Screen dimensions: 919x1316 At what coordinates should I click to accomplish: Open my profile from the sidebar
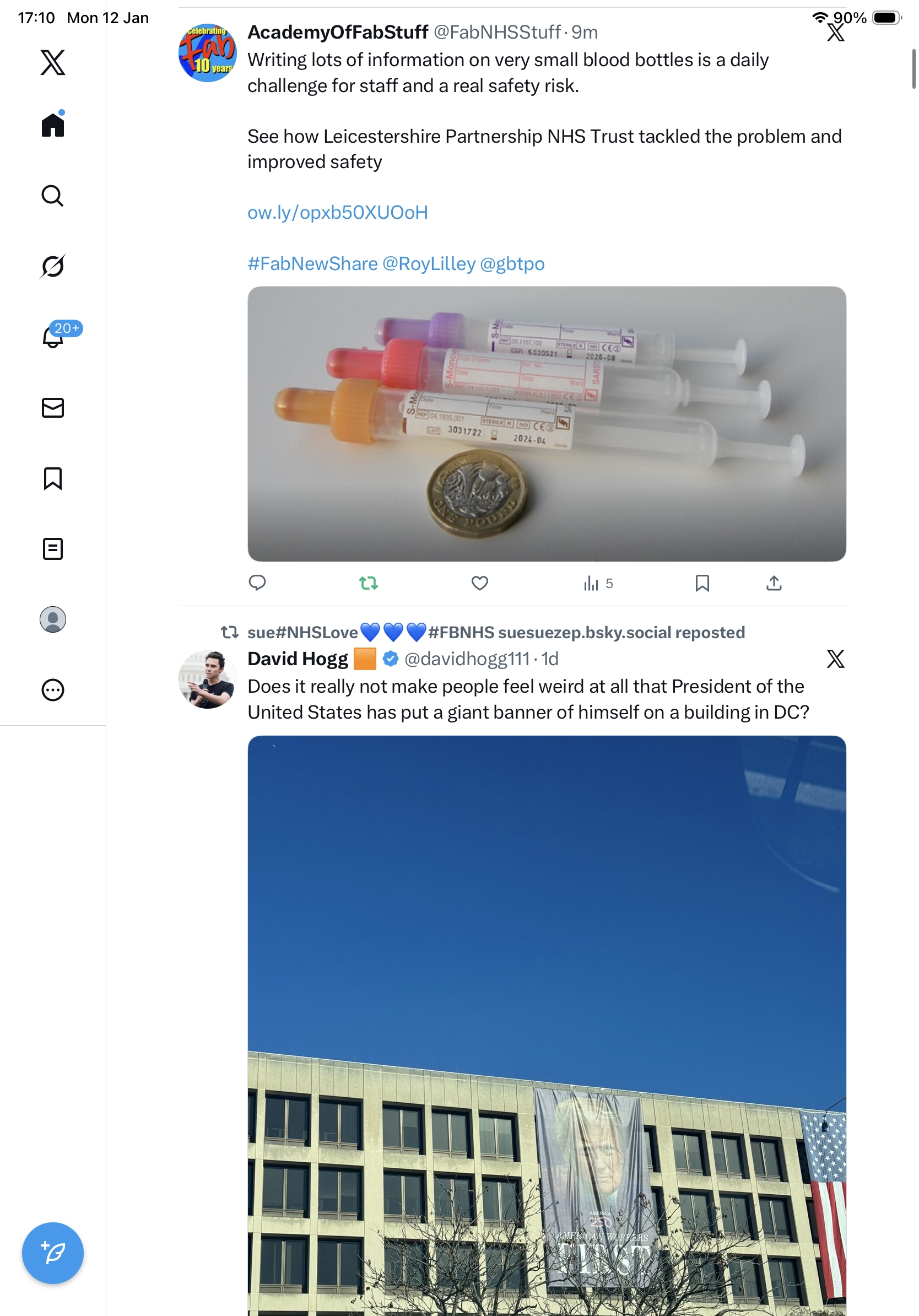point(53,619)
